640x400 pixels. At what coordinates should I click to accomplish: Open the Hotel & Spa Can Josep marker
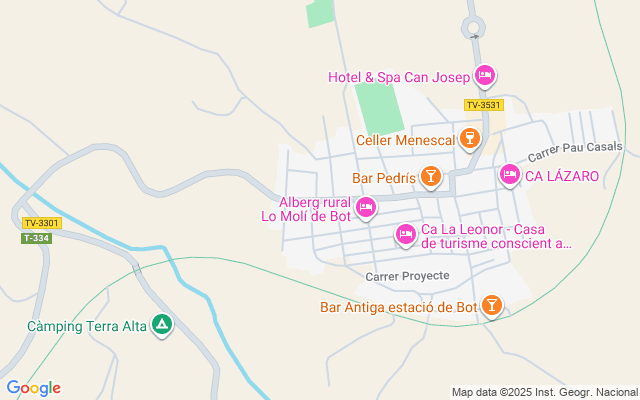click(485, 75)
